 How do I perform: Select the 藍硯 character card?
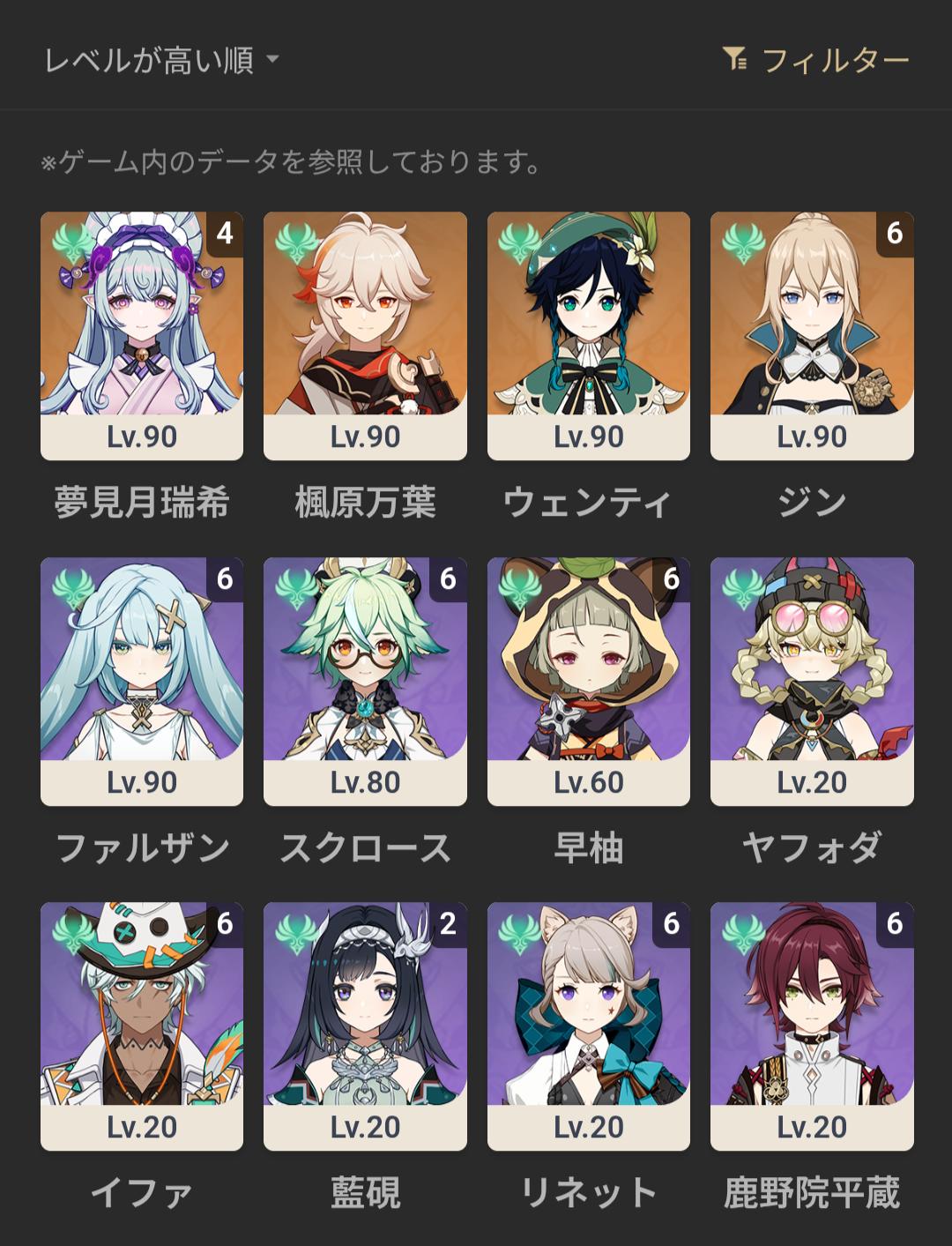[x=365, y=1026]
